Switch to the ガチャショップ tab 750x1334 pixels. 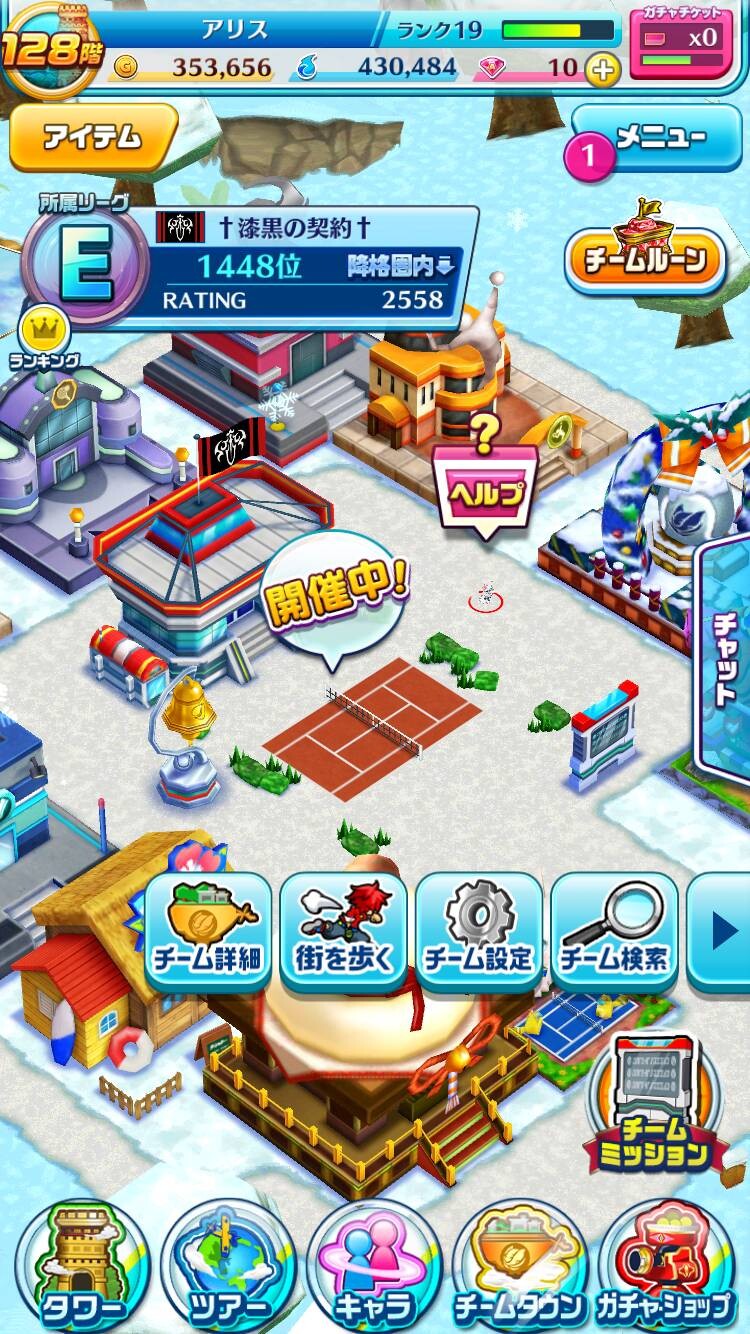(x=664, y=1265)
